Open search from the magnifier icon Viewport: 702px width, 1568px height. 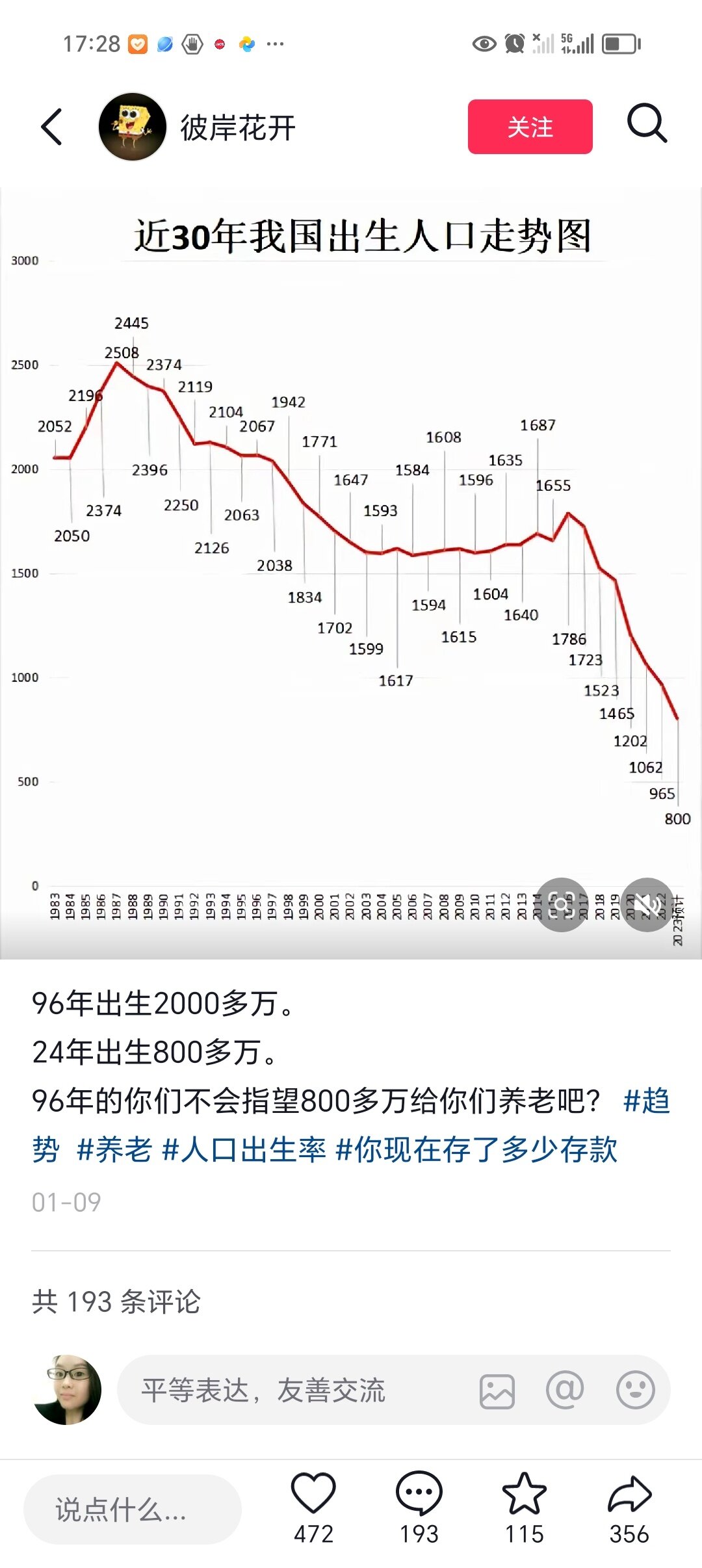(x=647, y=124)
